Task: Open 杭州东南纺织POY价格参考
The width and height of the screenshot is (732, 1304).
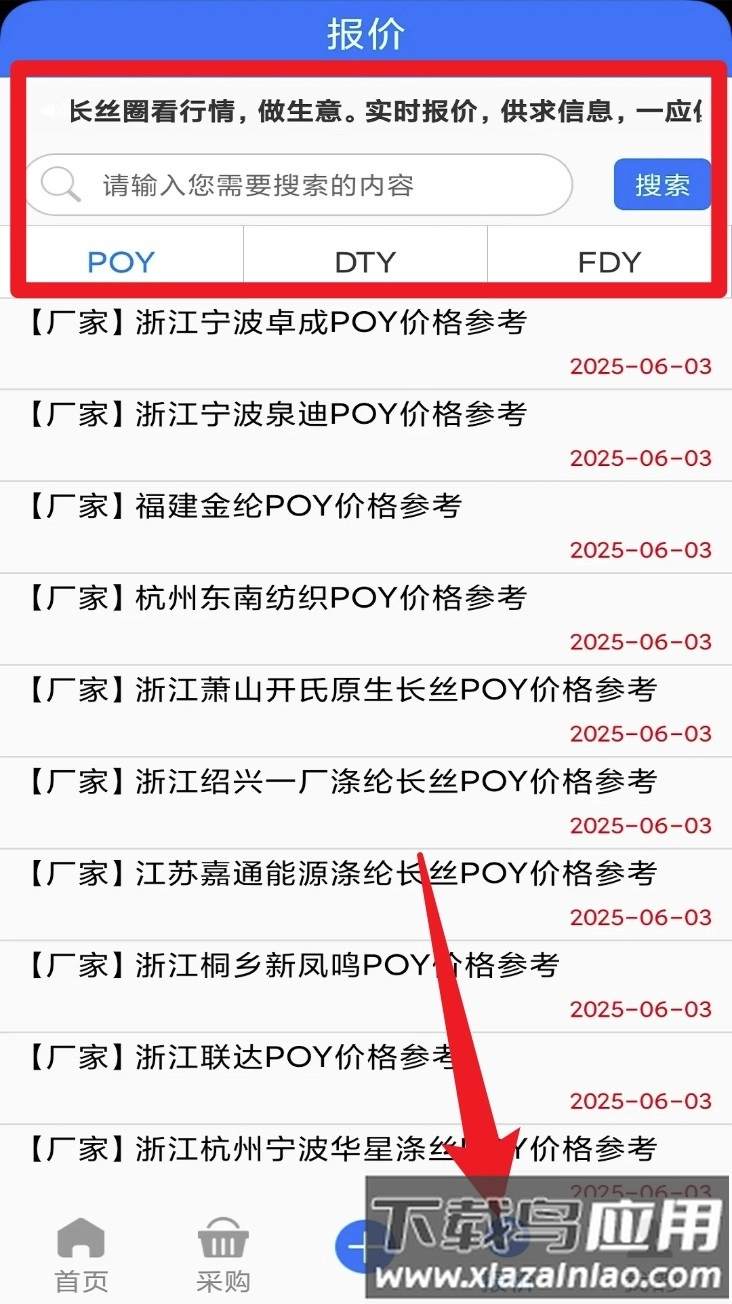Action: 276,599
